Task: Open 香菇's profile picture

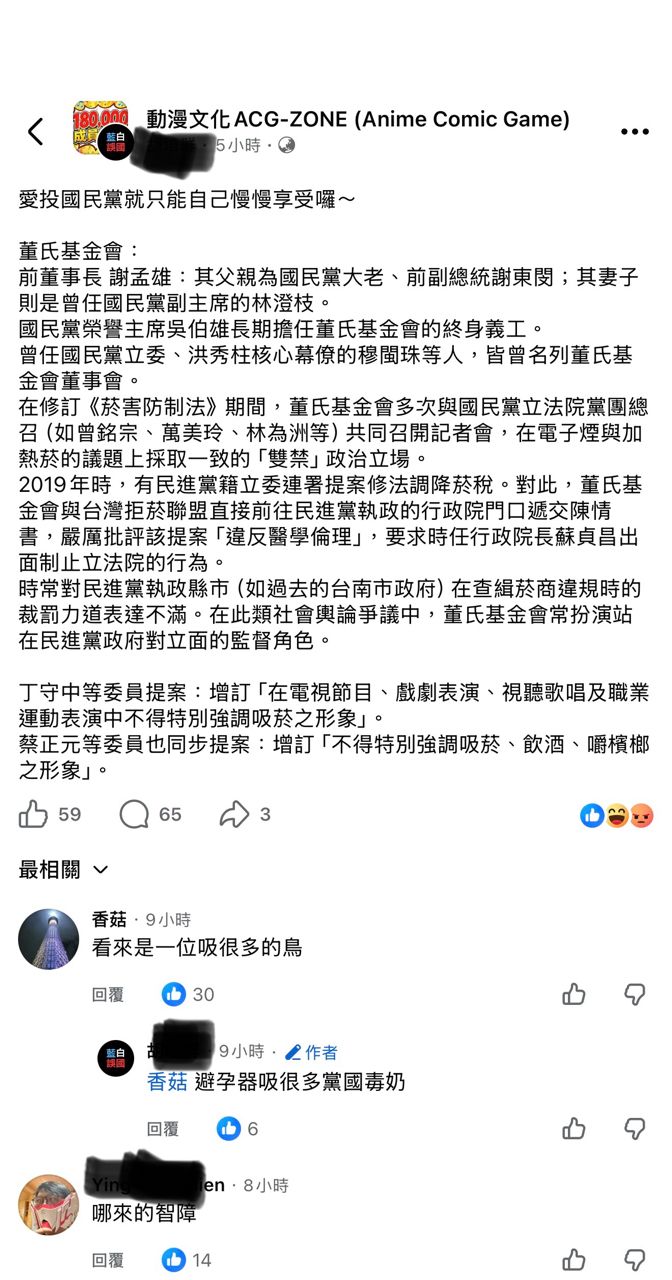Action: (x=49, y=939)
